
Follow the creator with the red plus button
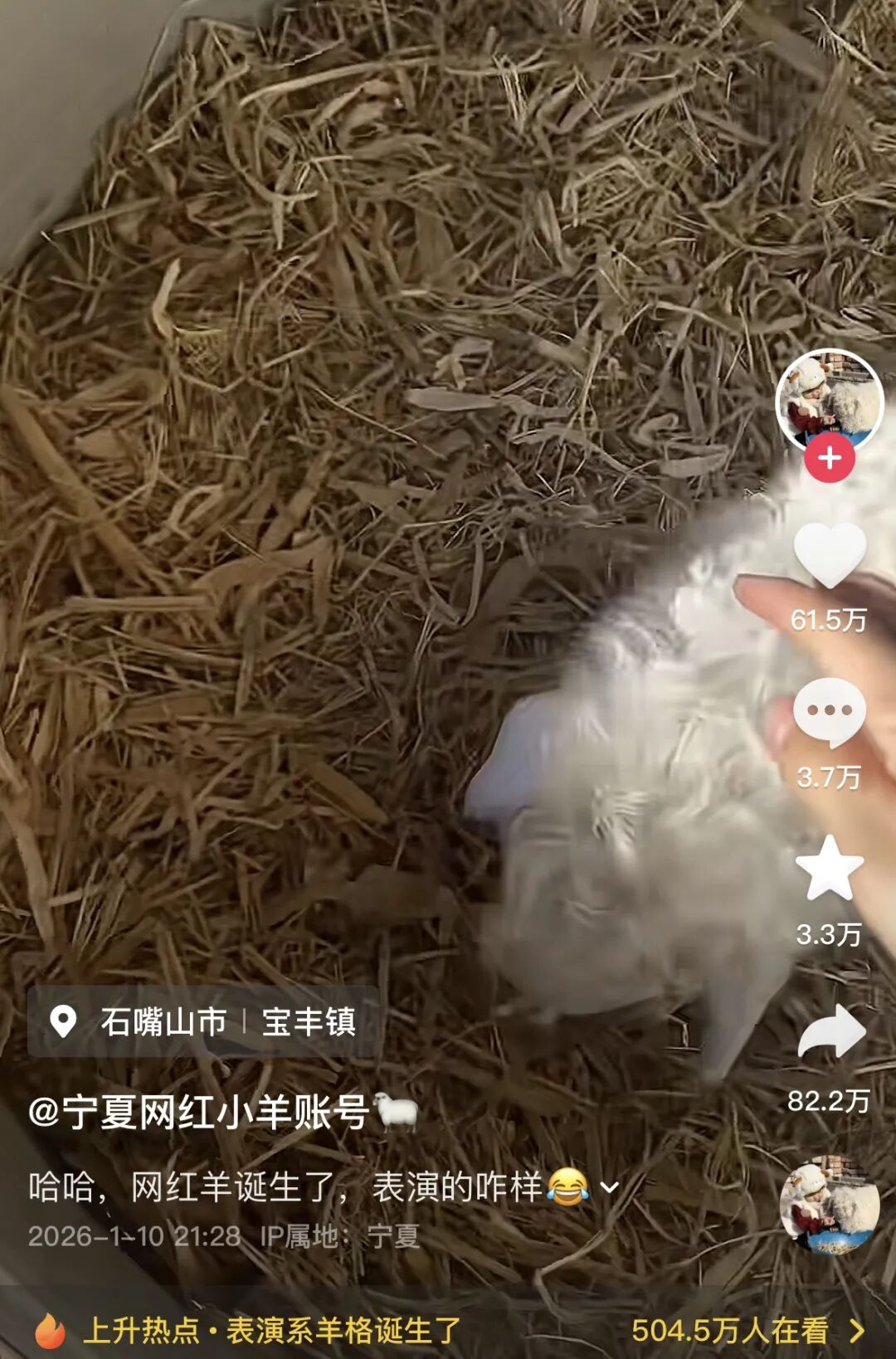pos(830,458)
